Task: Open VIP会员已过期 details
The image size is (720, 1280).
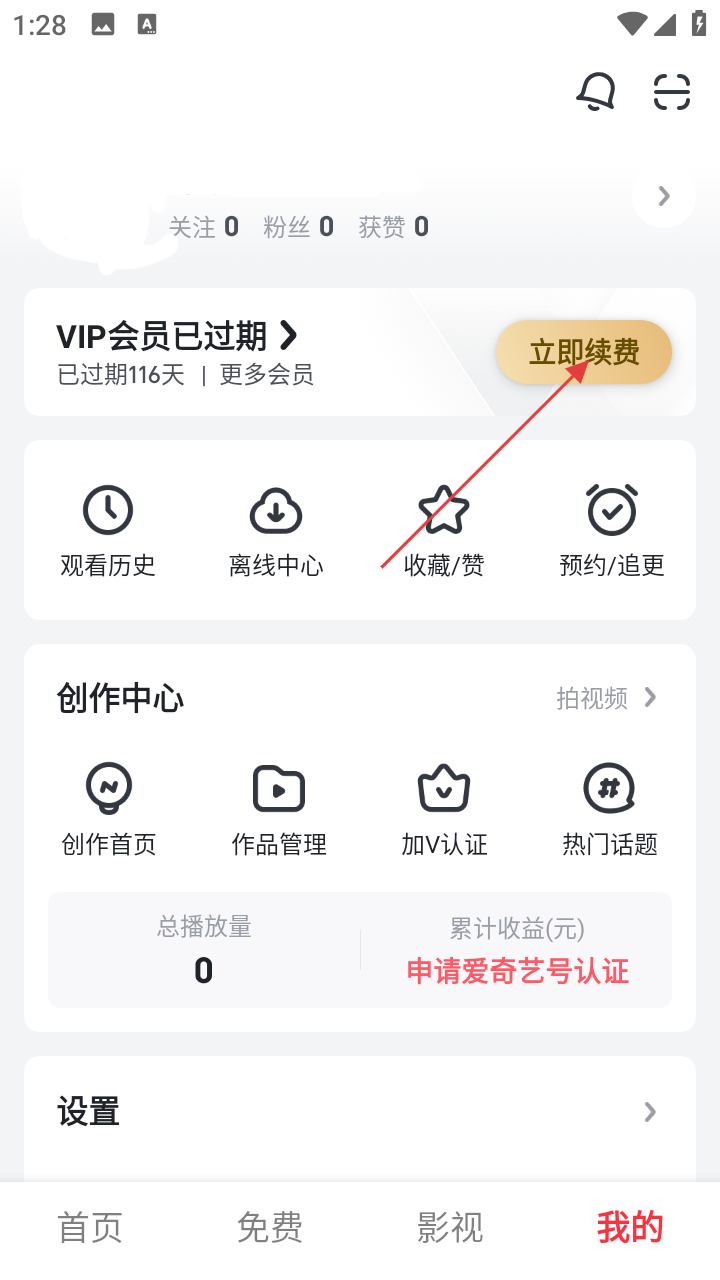Action: (177, 335)
